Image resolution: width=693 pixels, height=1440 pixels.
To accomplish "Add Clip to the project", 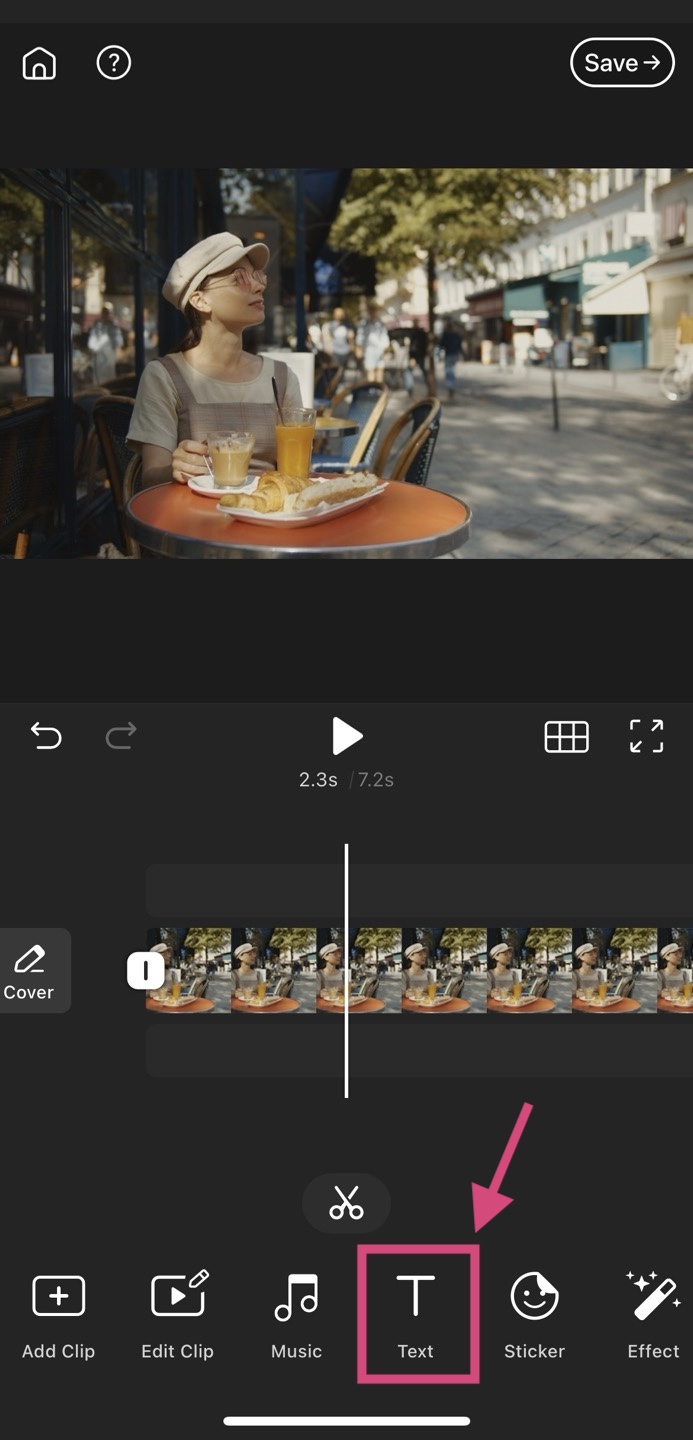I will click(58, 1315).
